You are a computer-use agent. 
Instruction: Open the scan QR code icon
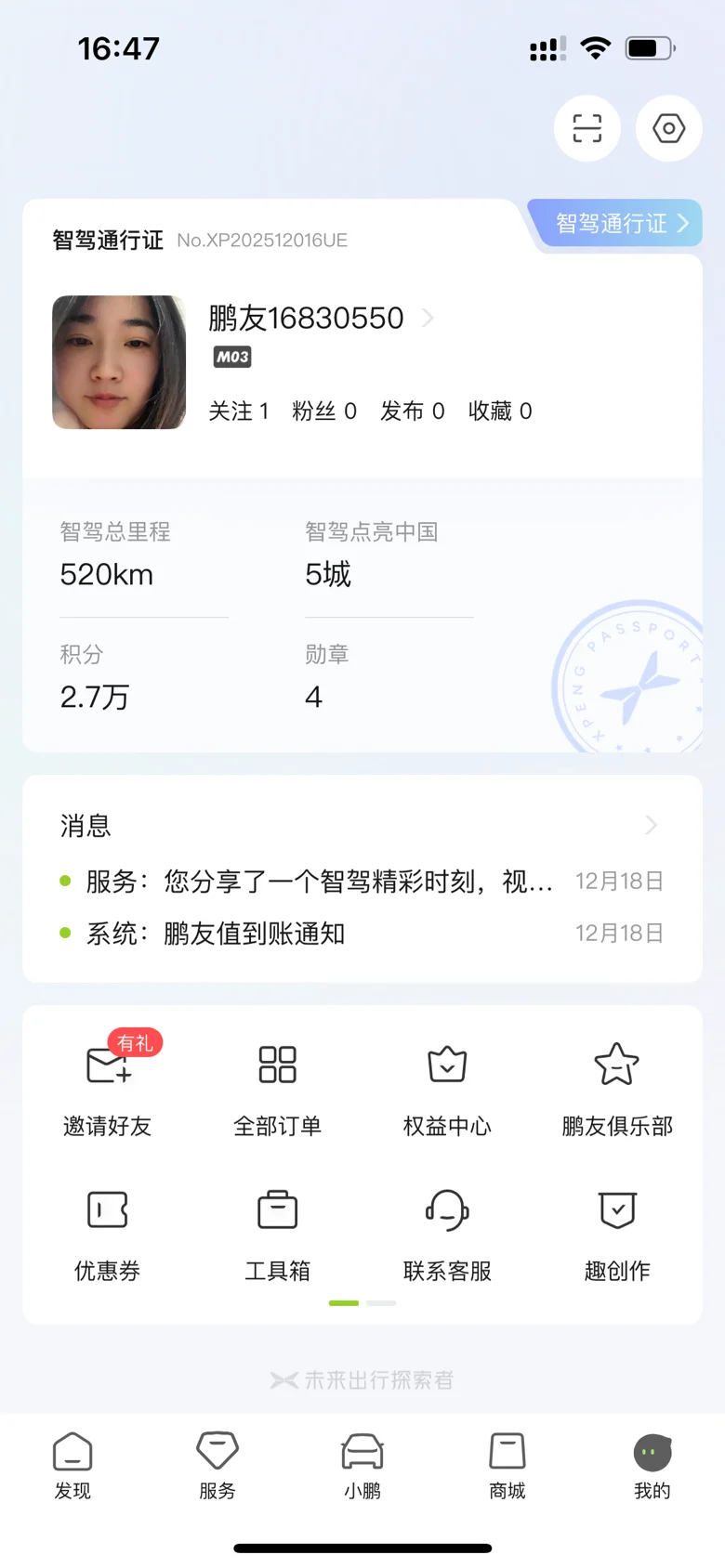(x=587, y=128)
